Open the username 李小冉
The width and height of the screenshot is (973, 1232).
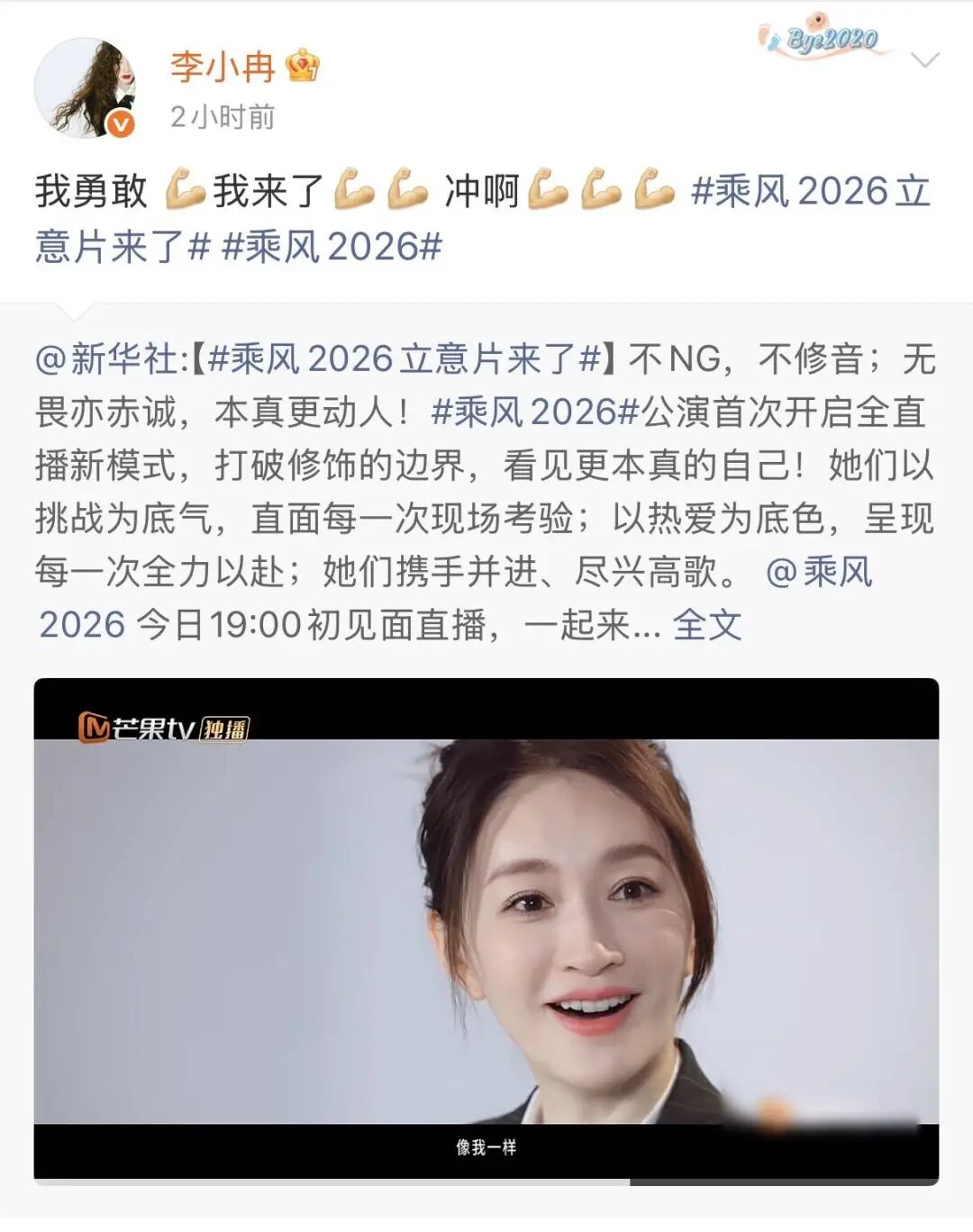click(x=223, y=66)
